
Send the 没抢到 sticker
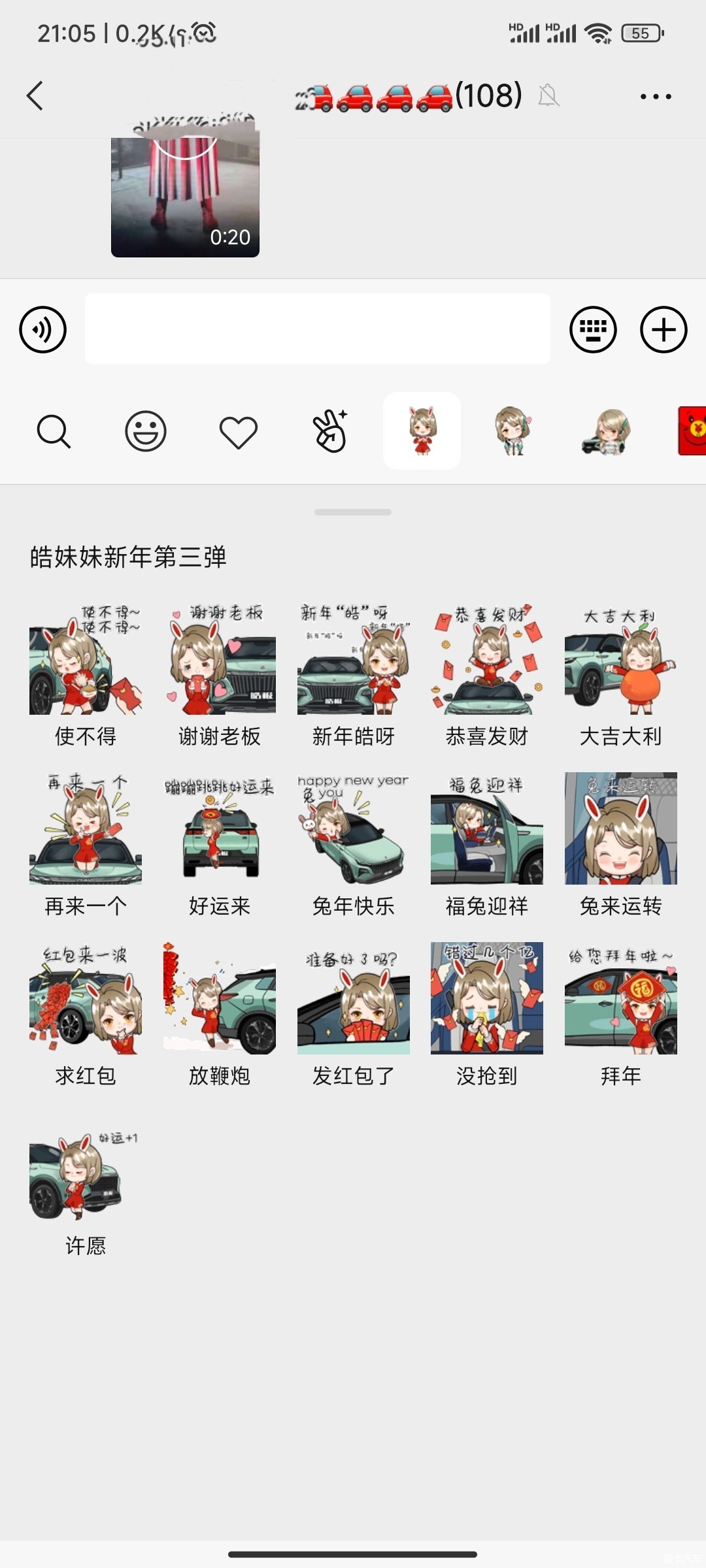(487, 1000)
